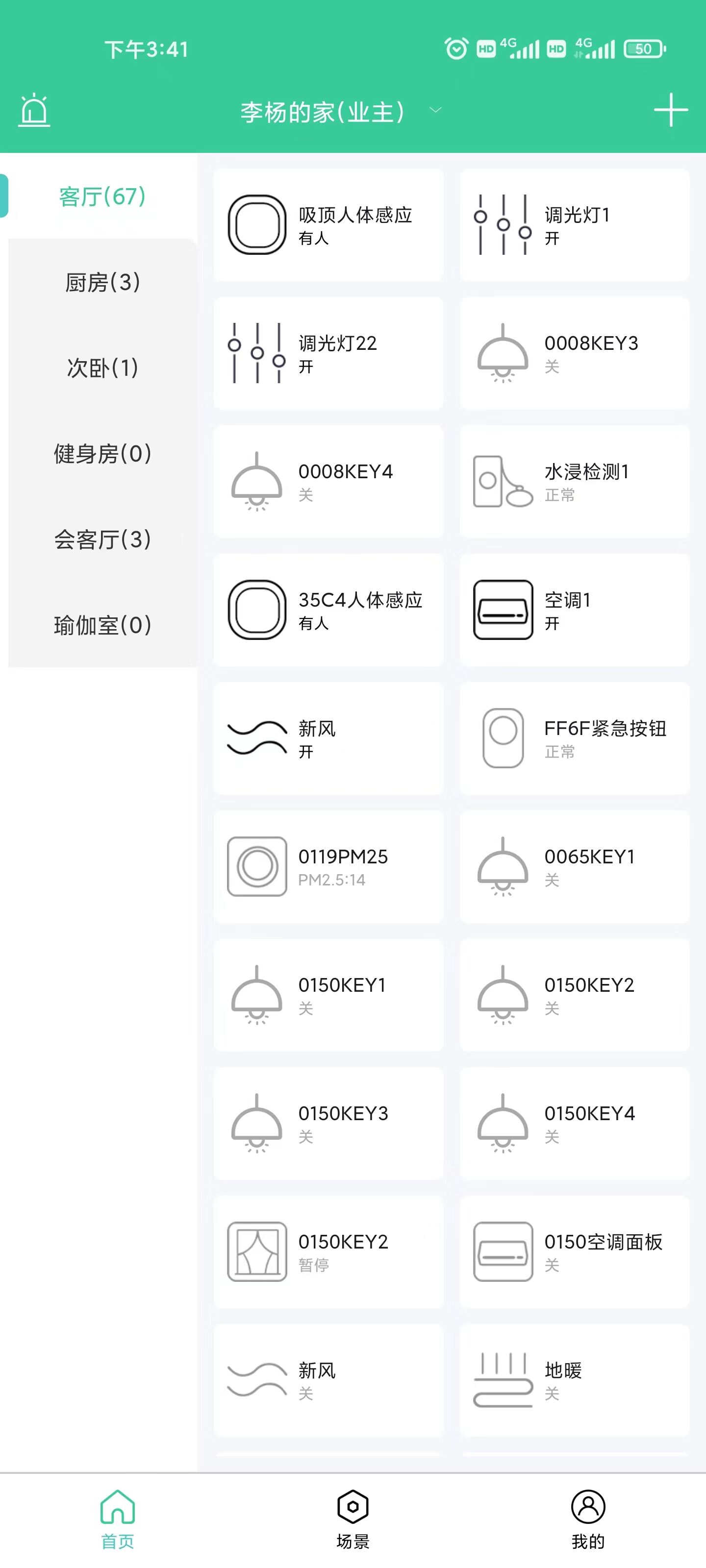Open the 调光灯22 dimmer card
Viewport: 706px width, 1568px height.
coord(328,354)
